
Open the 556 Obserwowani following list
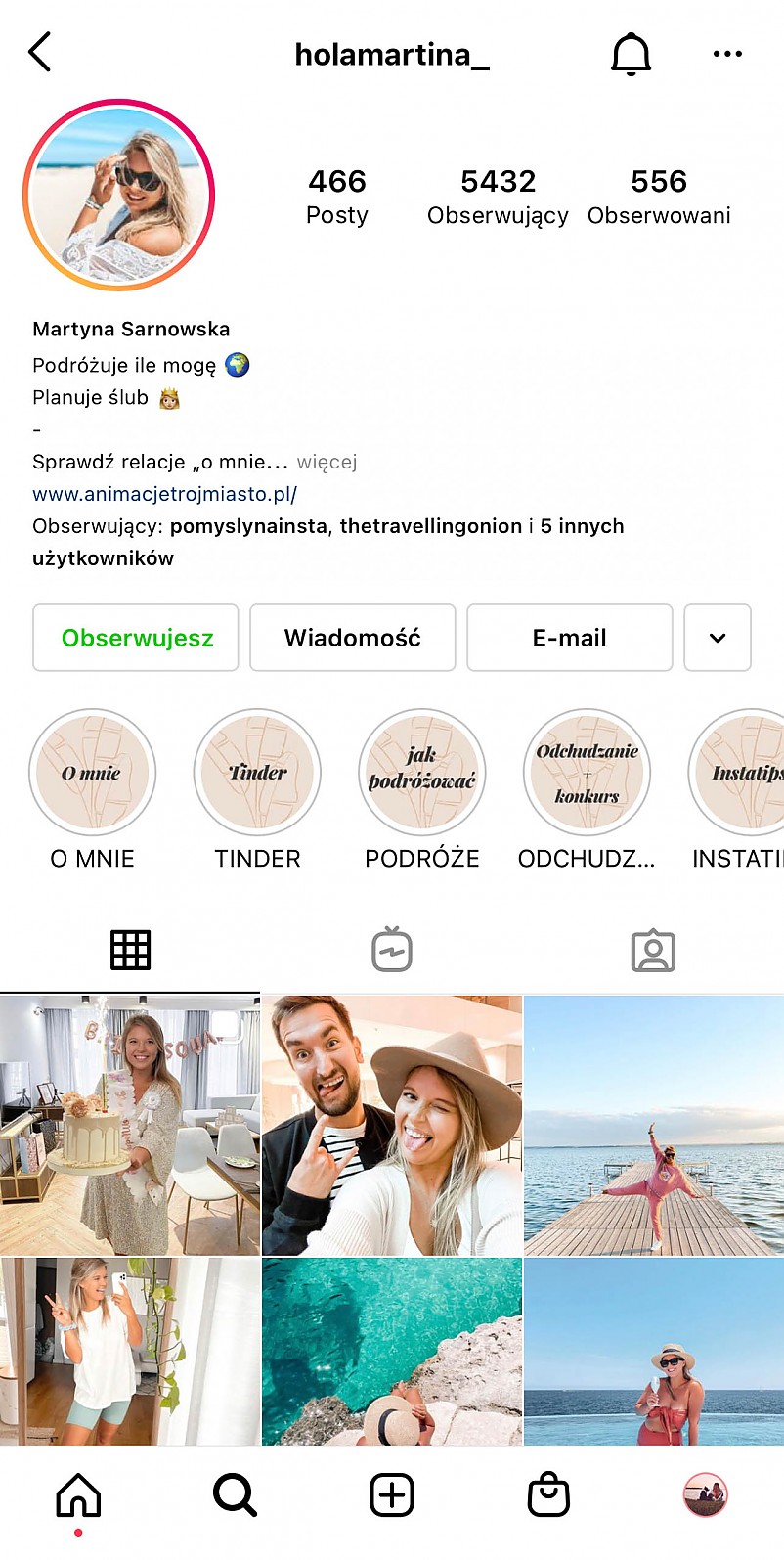[x=659, y=196]
